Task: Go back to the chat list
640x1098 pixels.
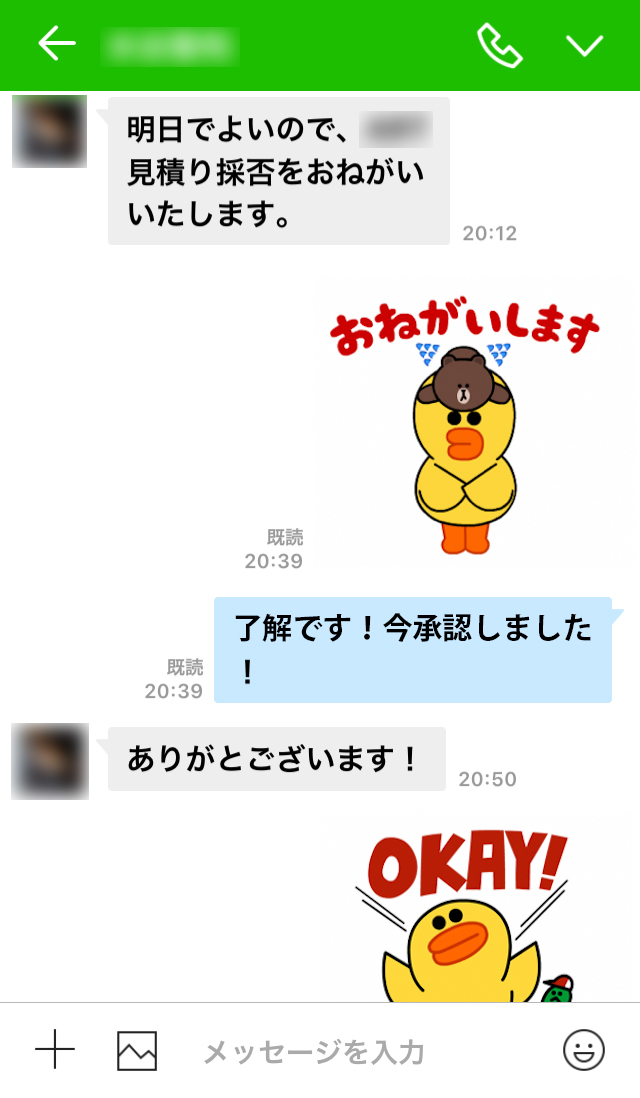Action: coord(57,44)
